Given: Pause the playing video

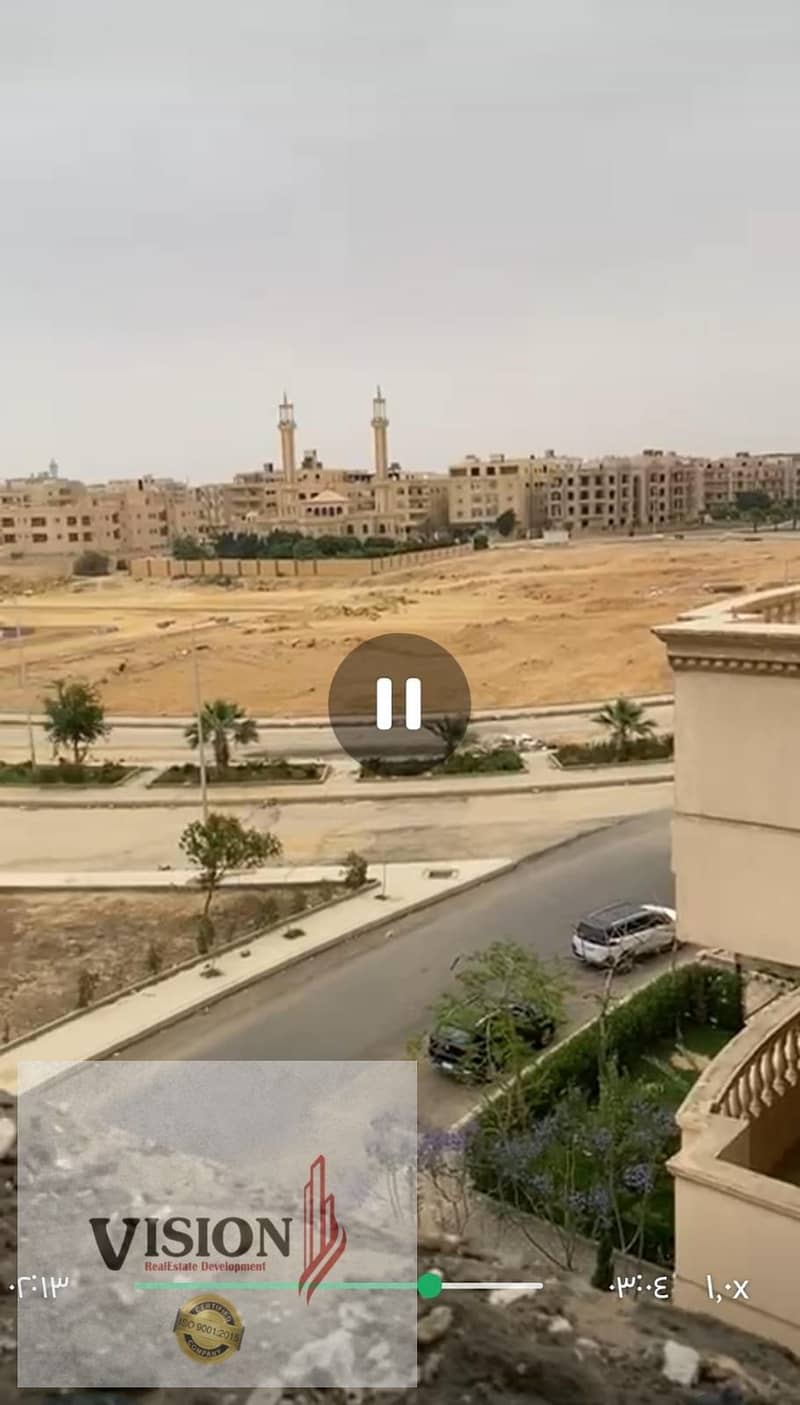Looking at the screenshot, I should (x=399, y=703).
